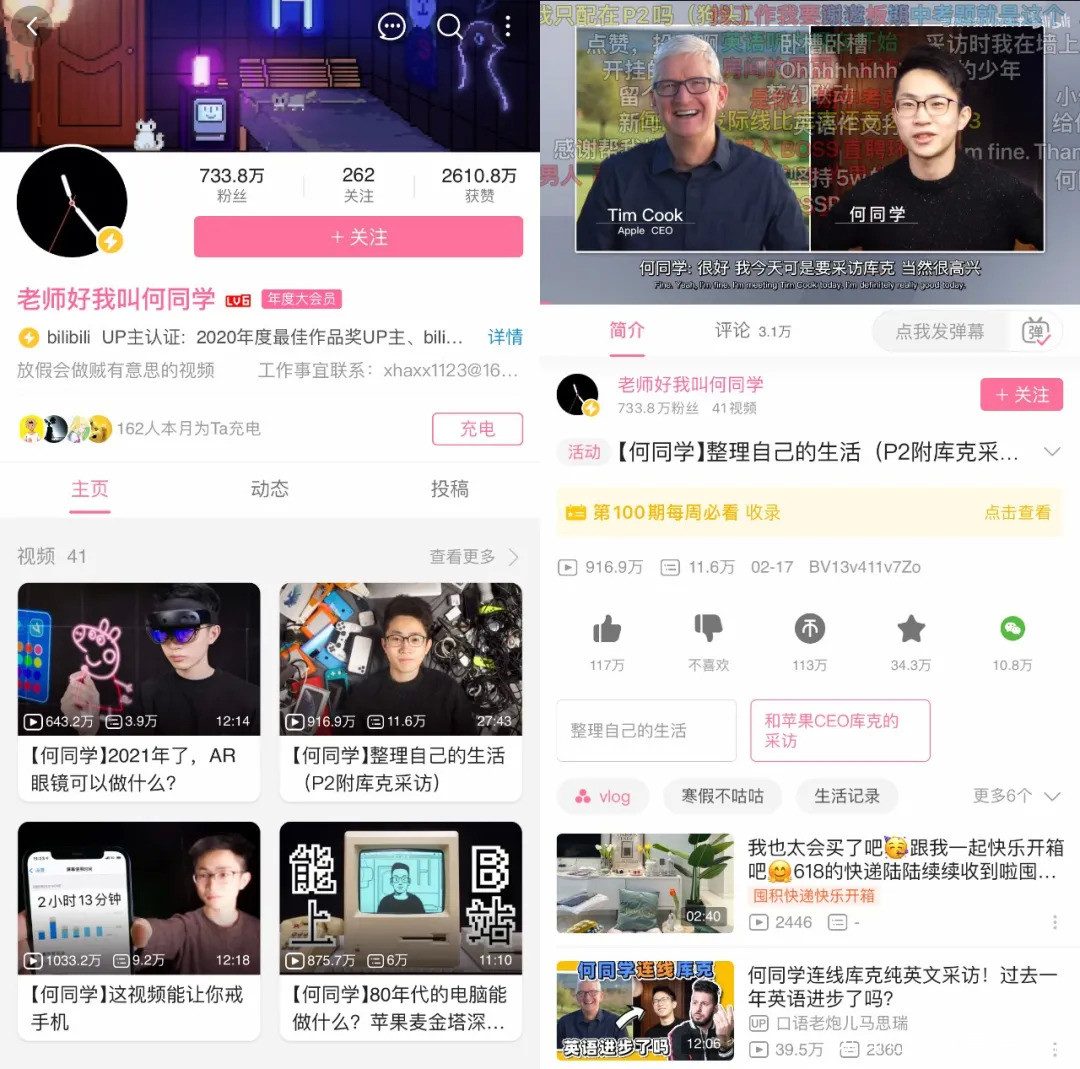
Task: Open the 80年代的电脑能做什么 video card
Action: tap(400, 930)
